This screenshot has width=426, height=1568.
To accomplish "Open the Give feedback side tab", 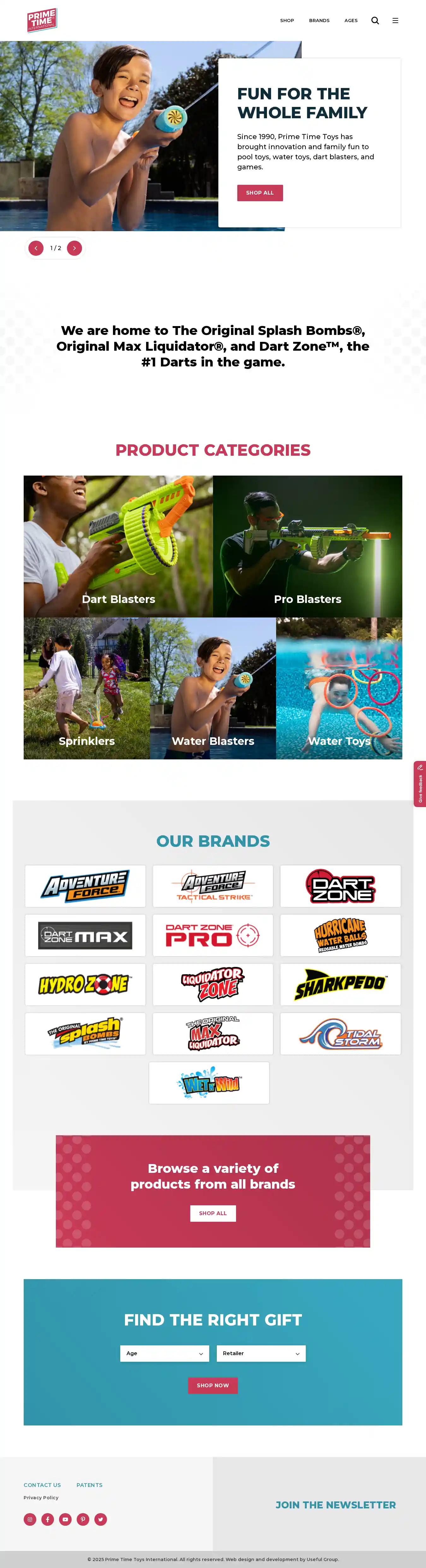I will 419,784.
